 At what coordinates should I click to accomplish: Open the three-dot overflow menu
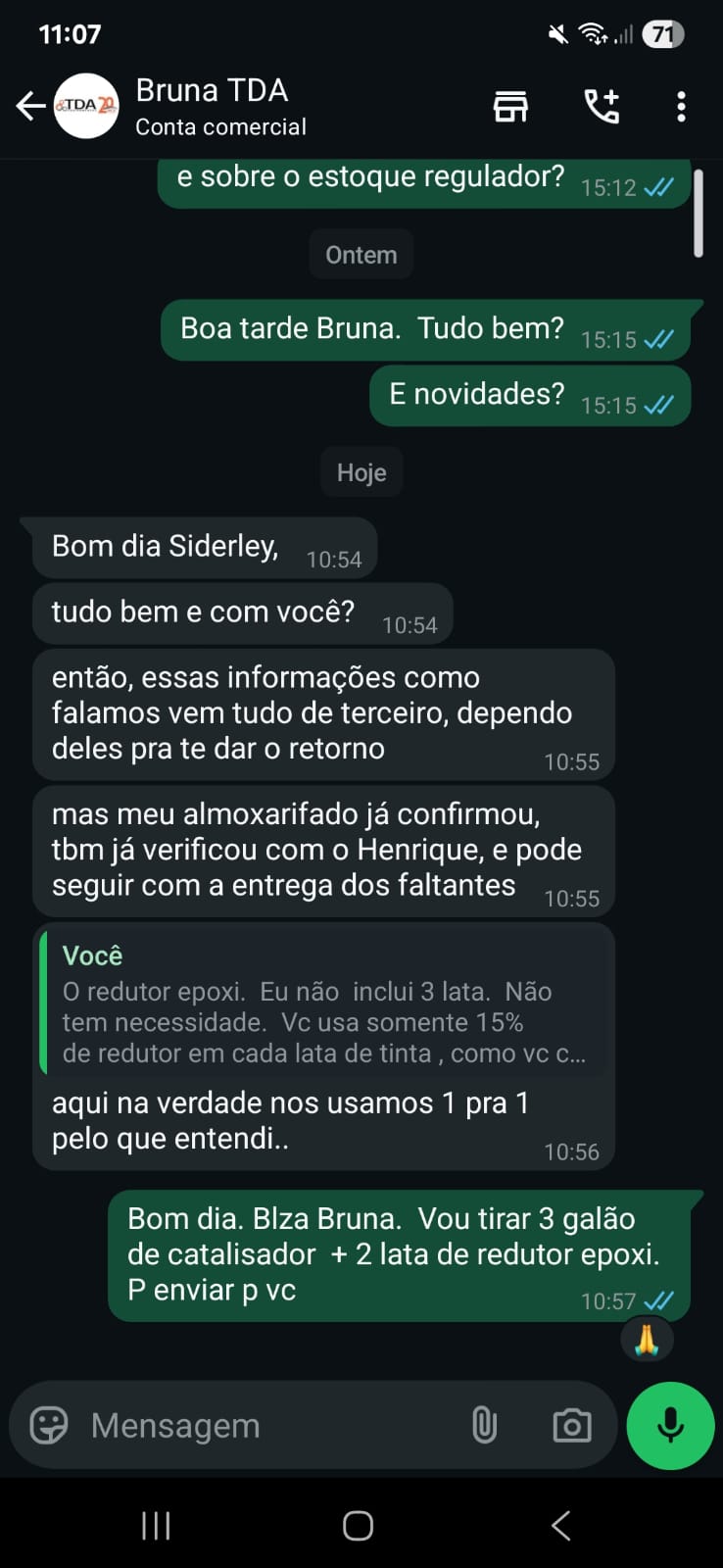pos(681,106)
